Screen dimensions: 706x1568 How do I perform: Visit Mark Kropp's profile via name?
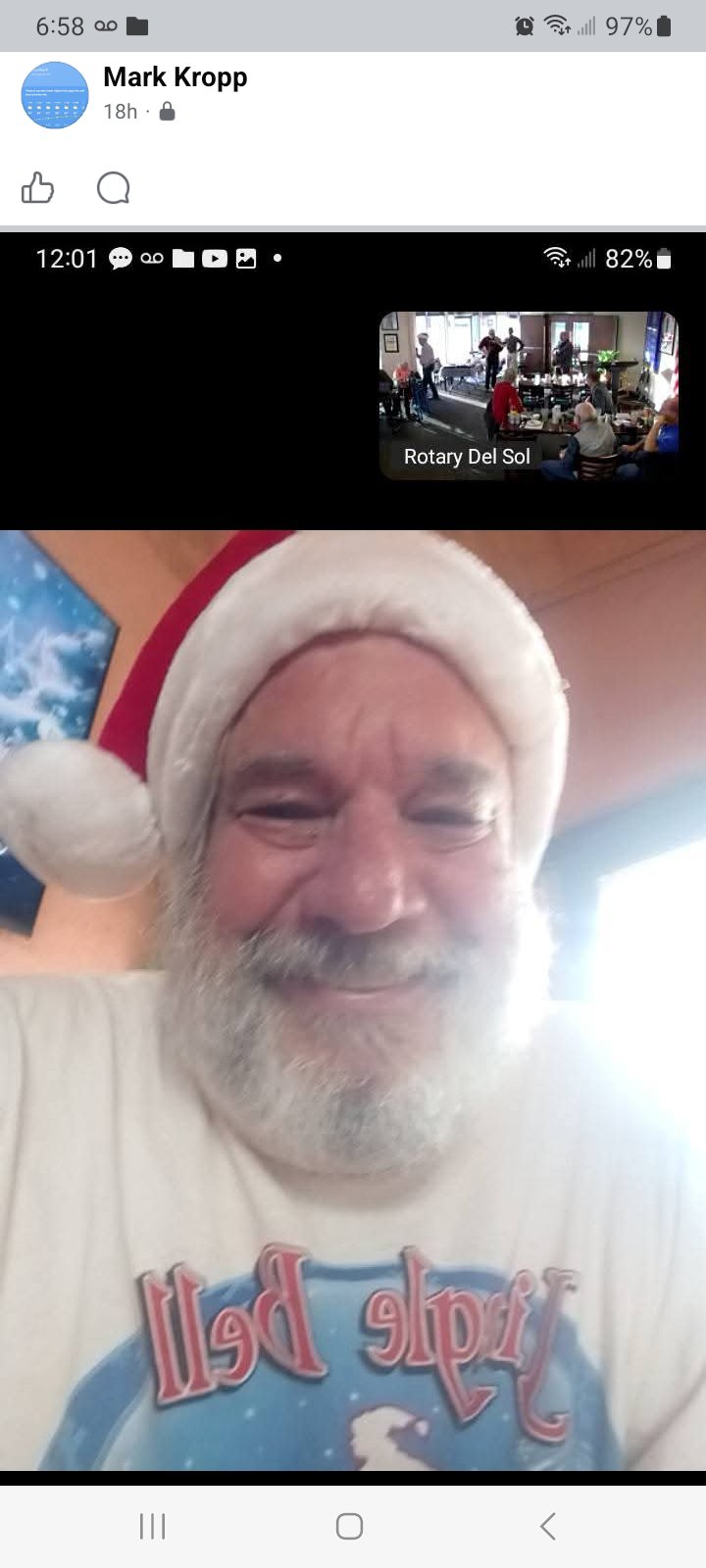(175, 77)
